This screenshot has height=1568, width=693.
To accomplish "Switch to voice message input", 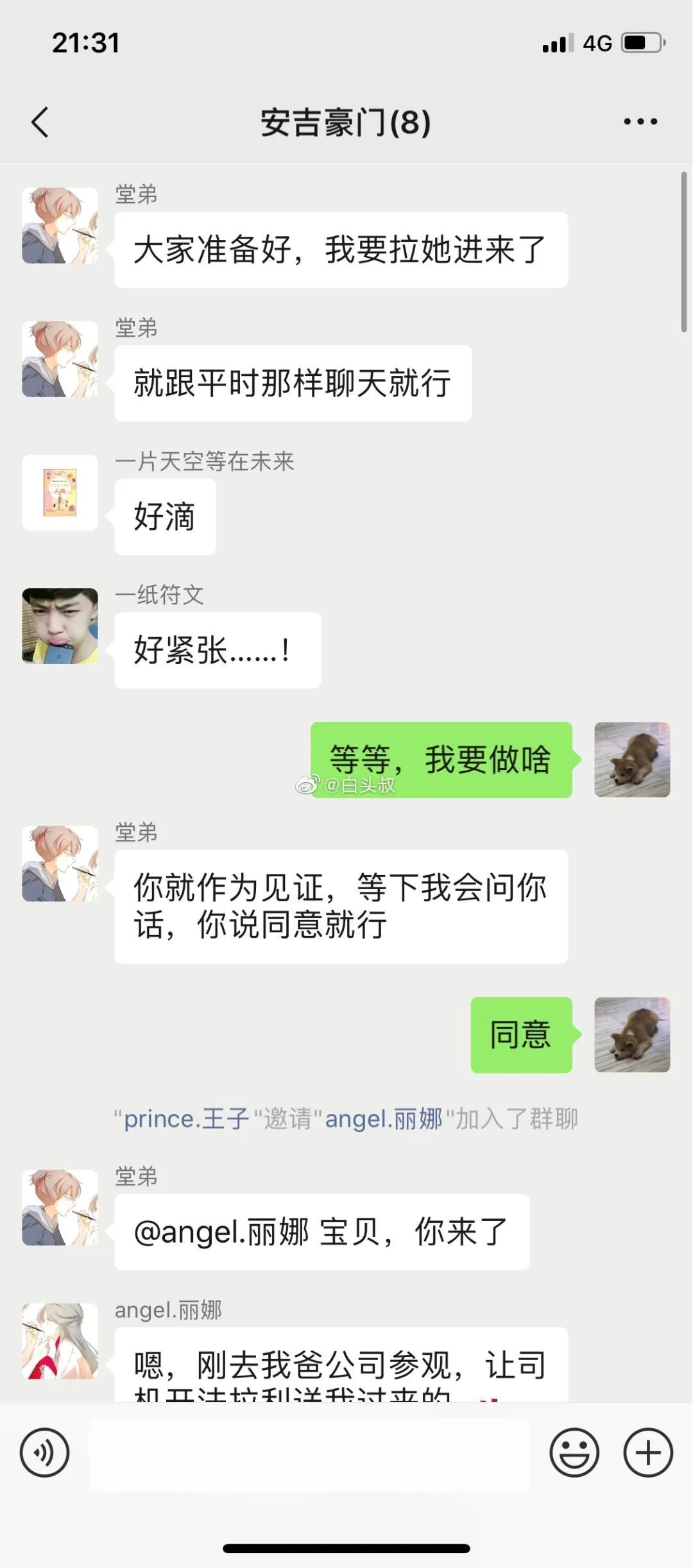I will (x=44, y=1452).
